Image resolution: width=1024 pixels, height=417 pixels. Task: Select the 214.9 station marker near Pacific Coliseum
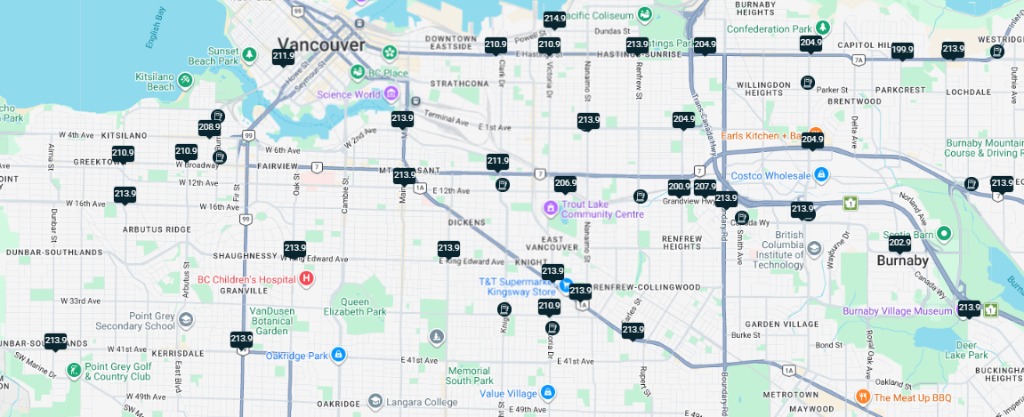(x=555, y=19)
